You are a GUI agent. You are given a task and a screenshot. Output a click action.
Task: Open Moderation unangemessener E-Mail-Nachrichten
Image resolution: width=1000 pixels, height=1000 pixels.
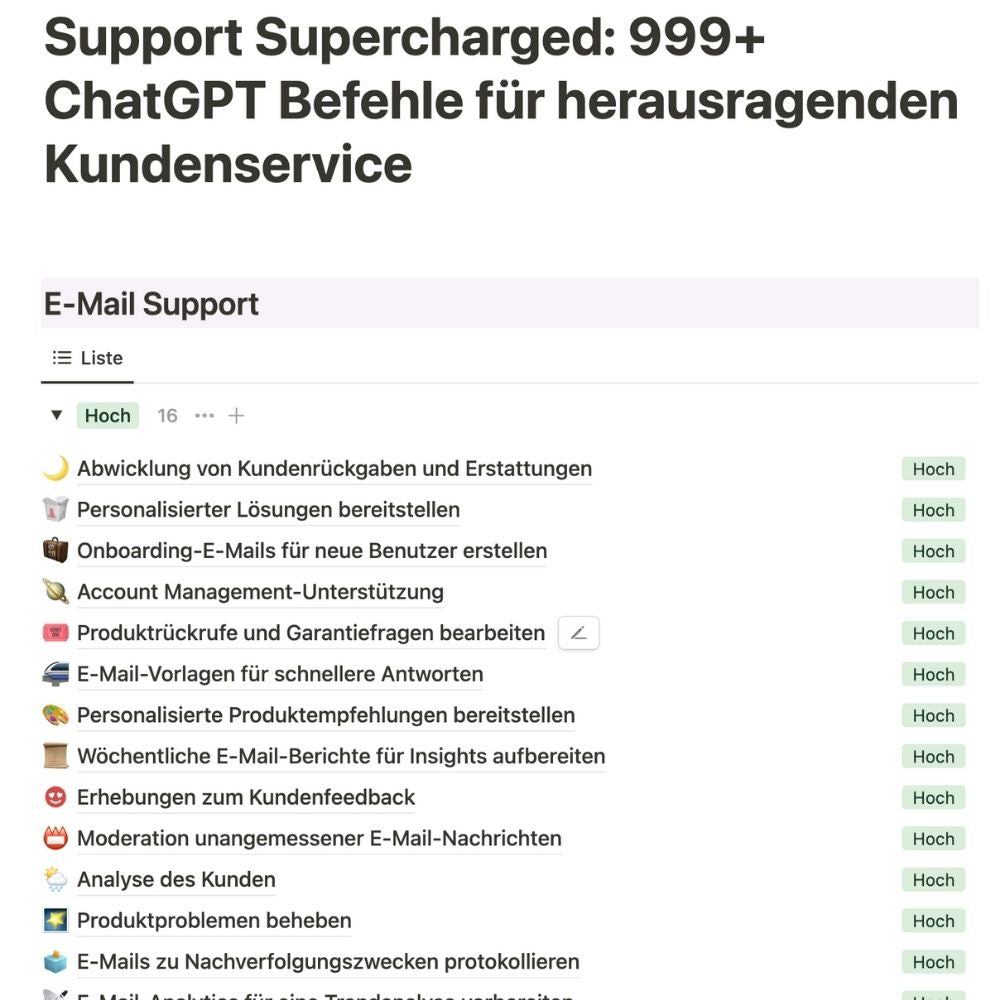(x=319, y=838)
